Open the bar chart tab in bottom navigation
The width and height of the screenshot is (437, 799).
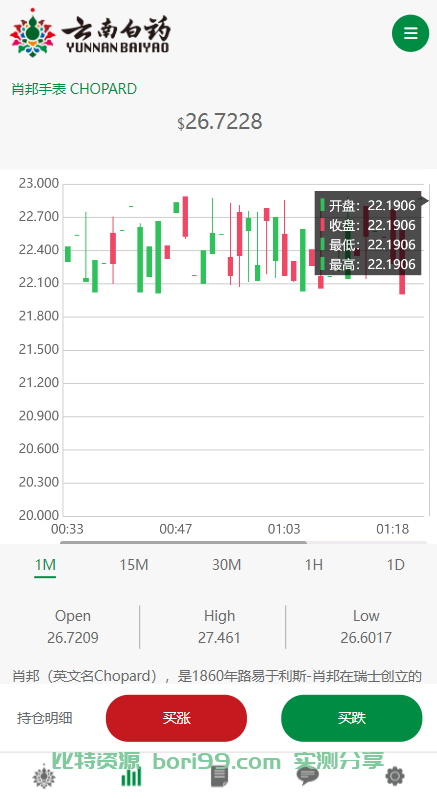(x=131, y=777)
